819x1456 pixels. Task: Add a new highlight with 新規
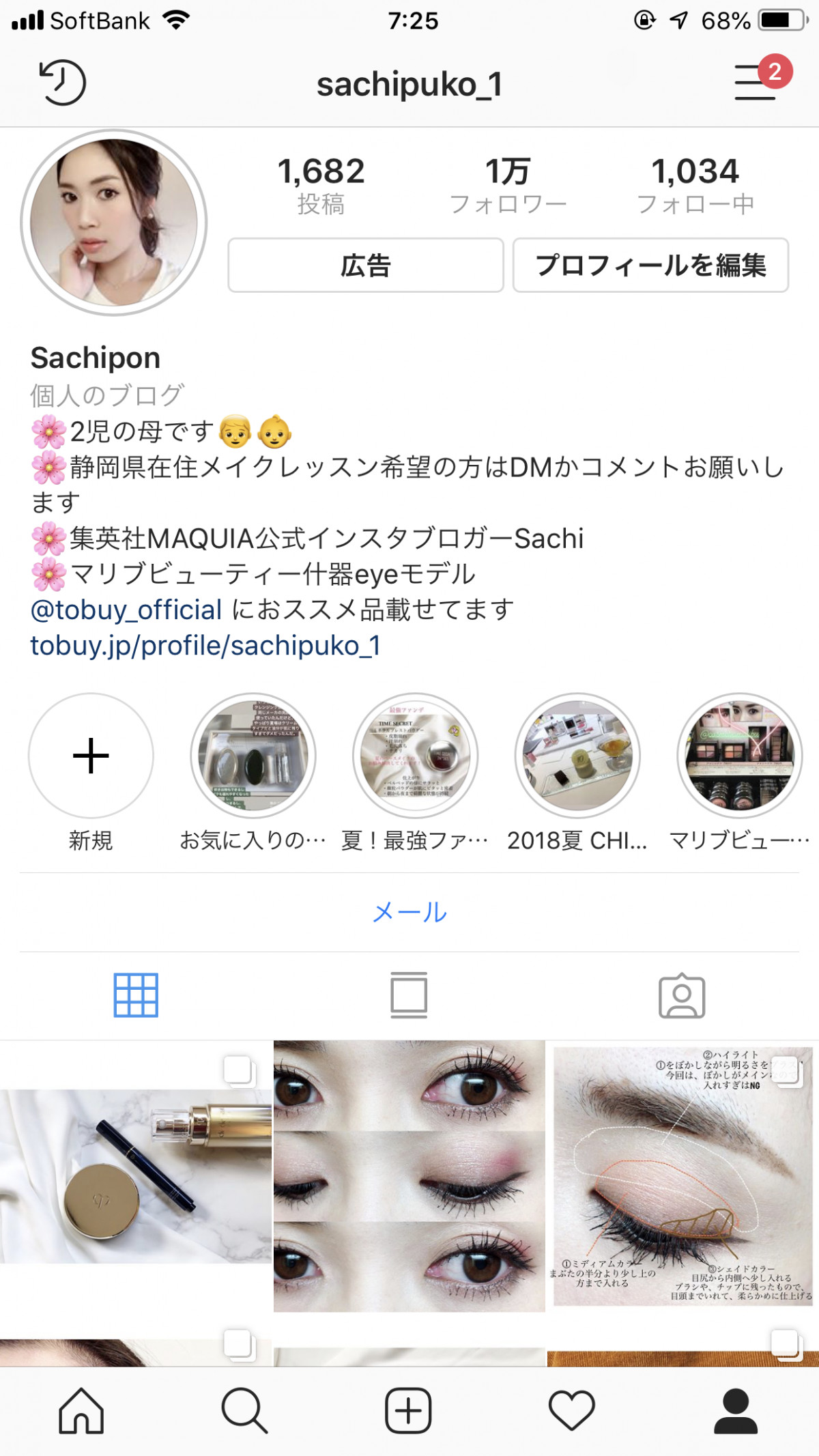click(x=91, y=756)
